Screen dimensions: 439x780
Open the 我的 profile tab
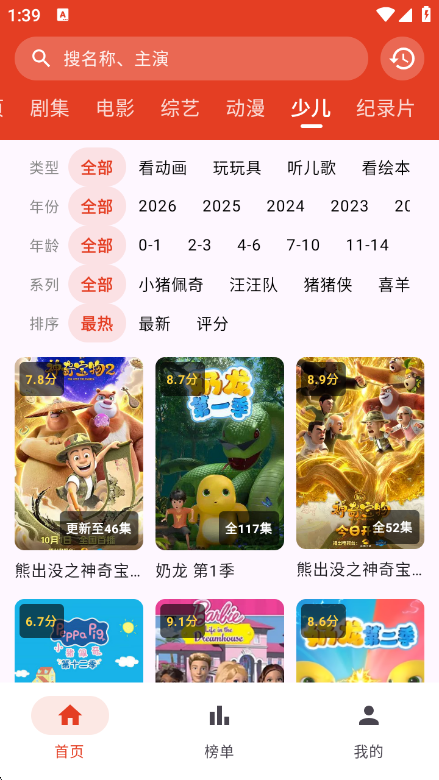(368, 728)
